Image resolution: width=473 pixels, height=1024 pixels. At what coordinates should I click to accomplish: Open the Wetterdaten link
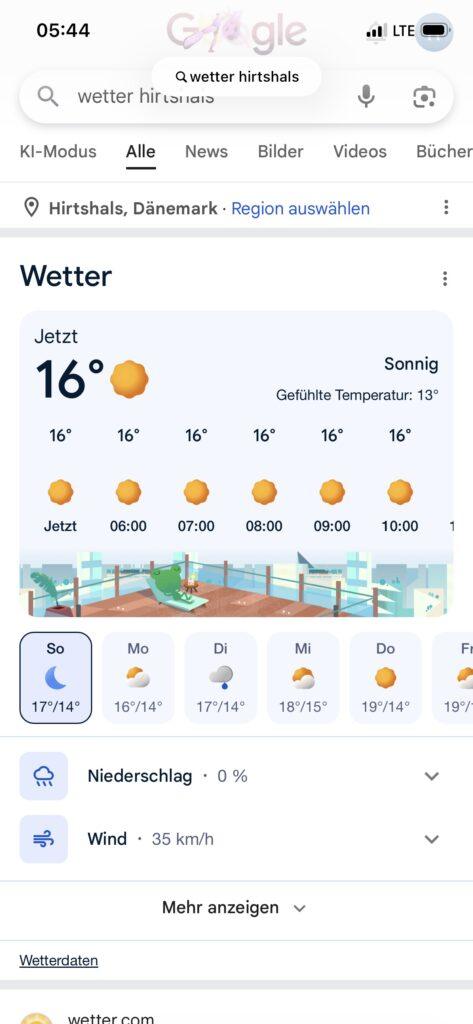click(59, 961)
